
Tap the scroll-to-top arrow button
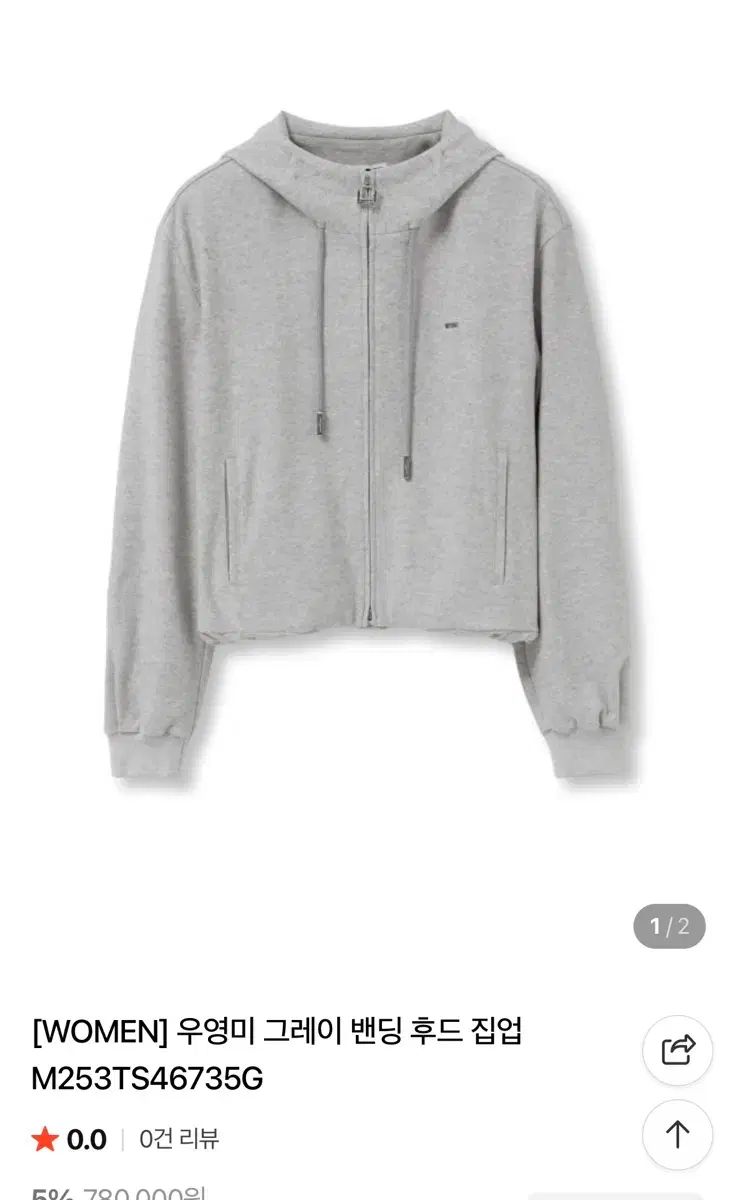pos(677,1135)
